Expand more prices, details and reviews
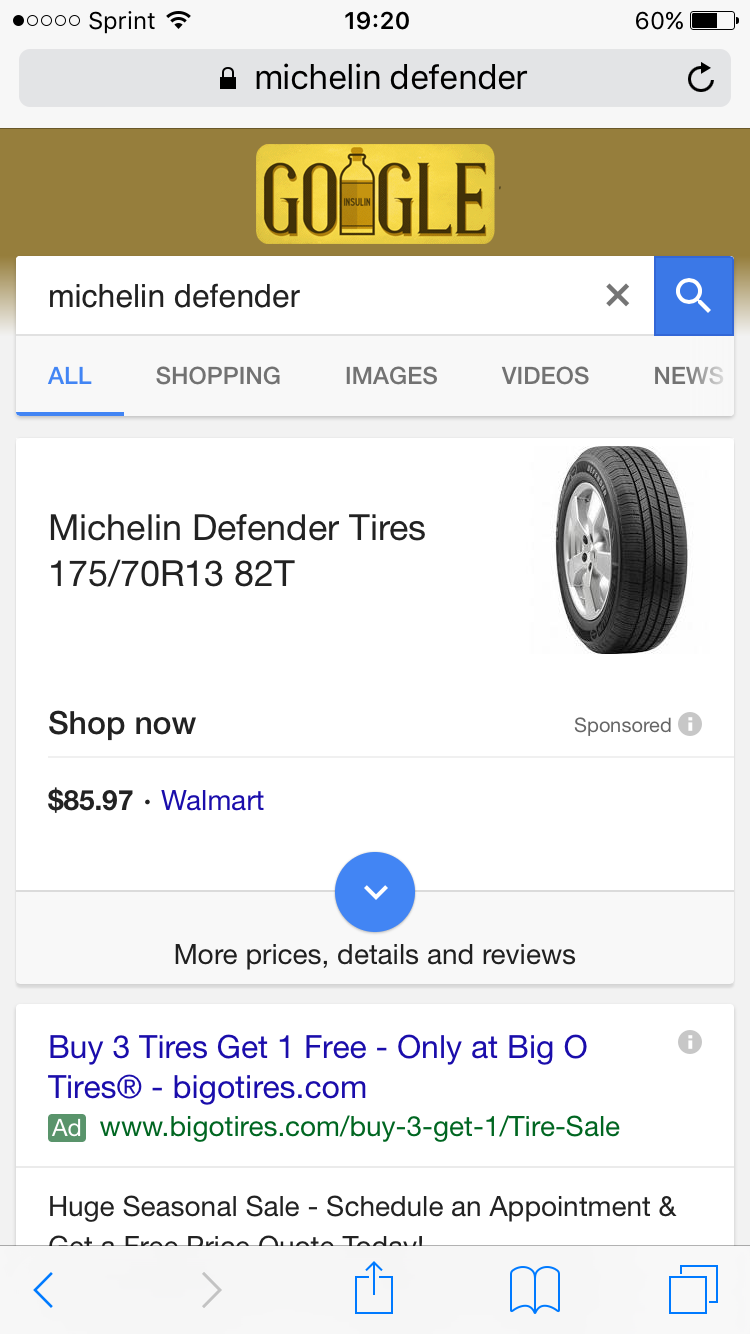 coord(375,892)
